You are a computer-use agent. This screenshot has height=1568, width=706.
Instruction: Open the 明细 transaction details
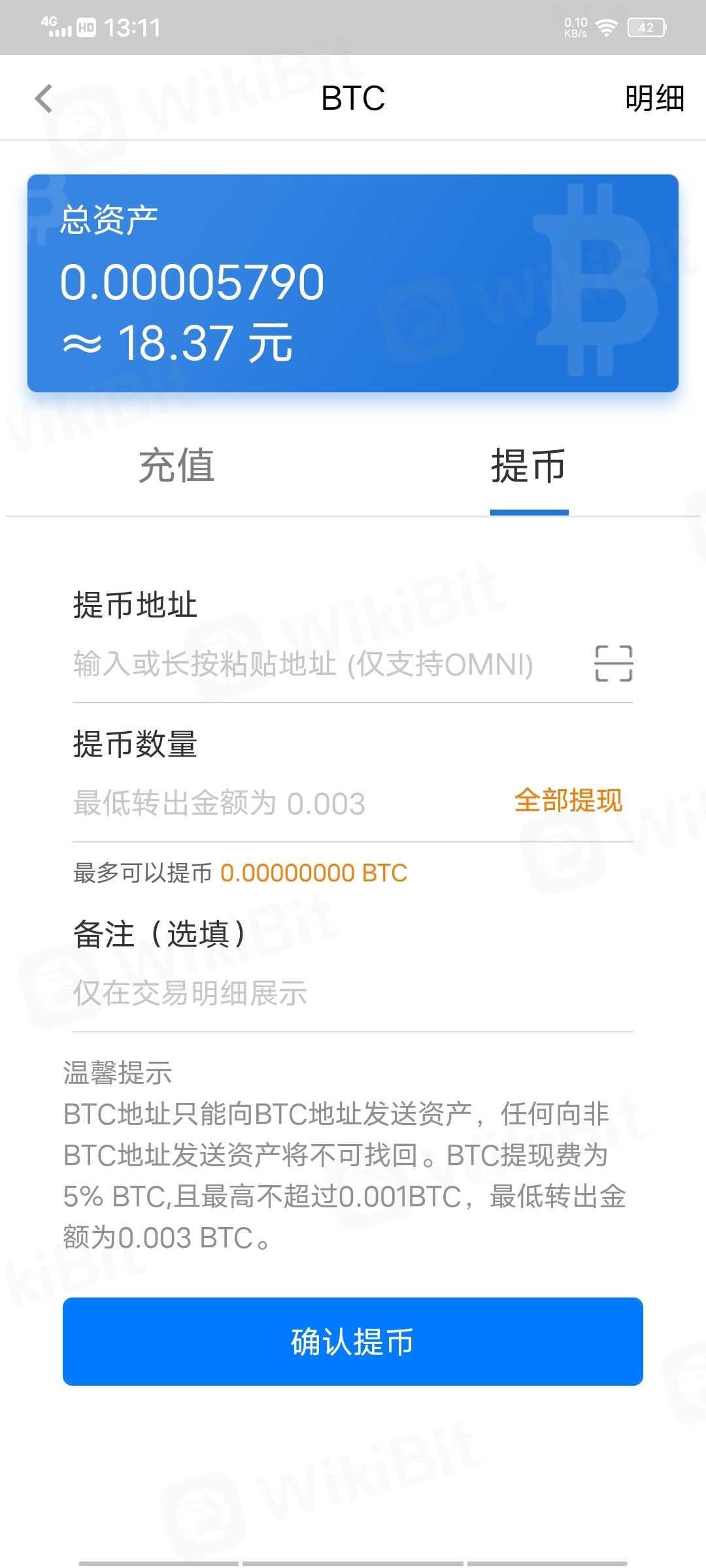point(654,99)
